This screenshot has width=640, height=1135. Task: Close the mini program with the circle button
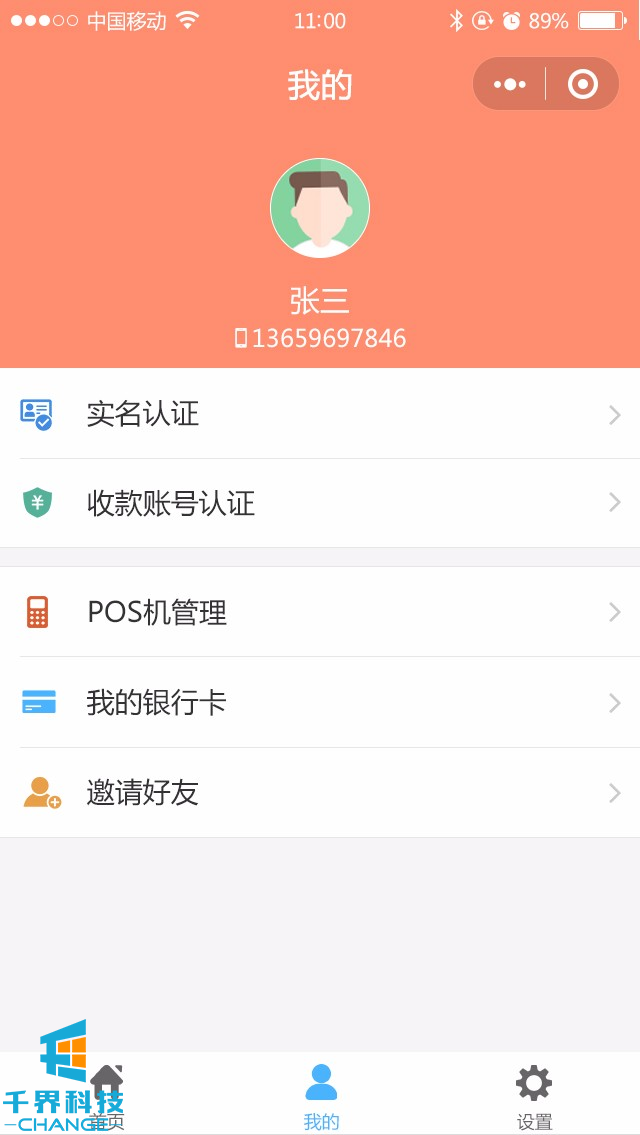tap(583, 84)
